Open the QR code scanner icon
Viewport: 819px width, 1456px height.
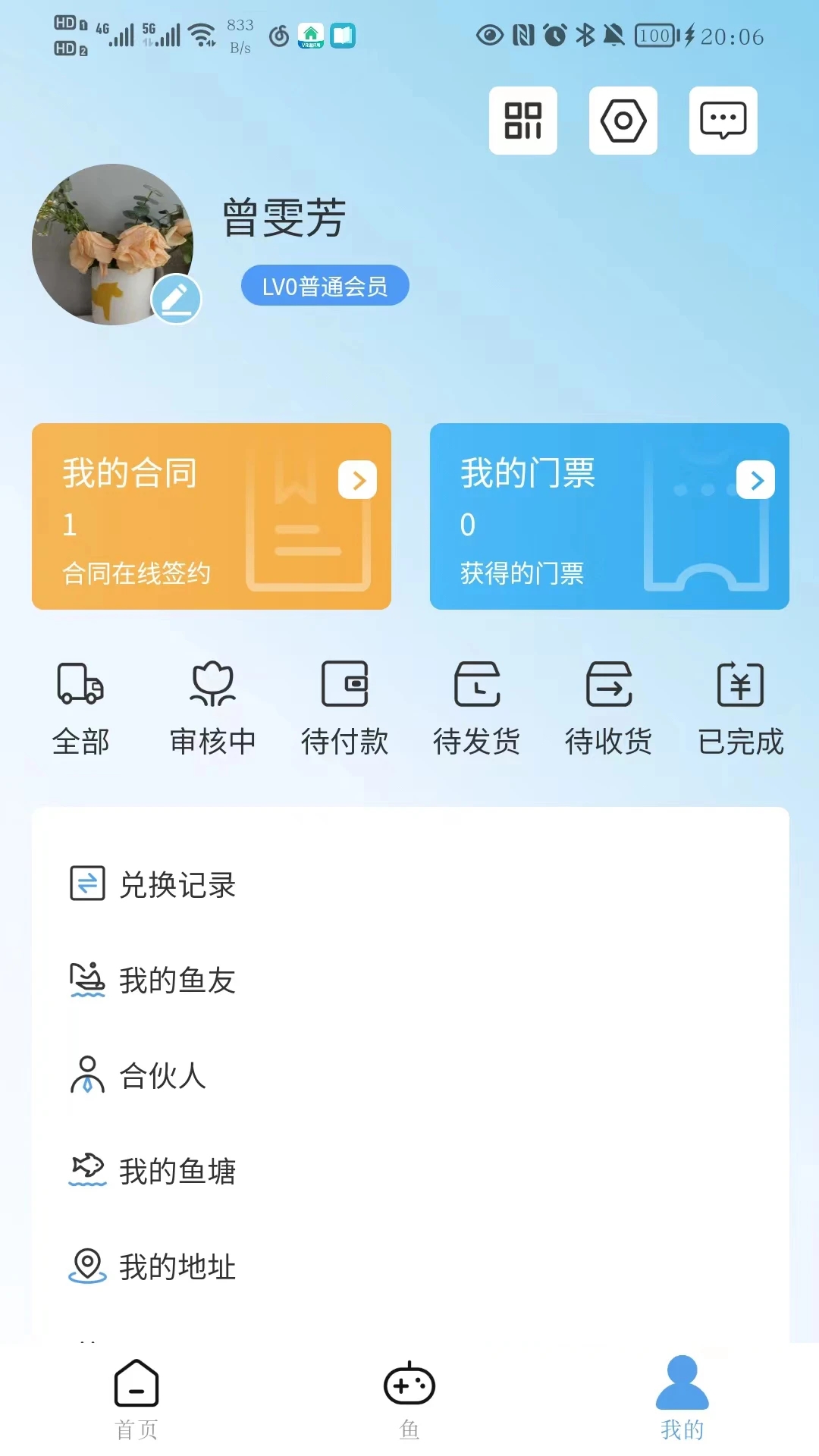coord(522,121)
